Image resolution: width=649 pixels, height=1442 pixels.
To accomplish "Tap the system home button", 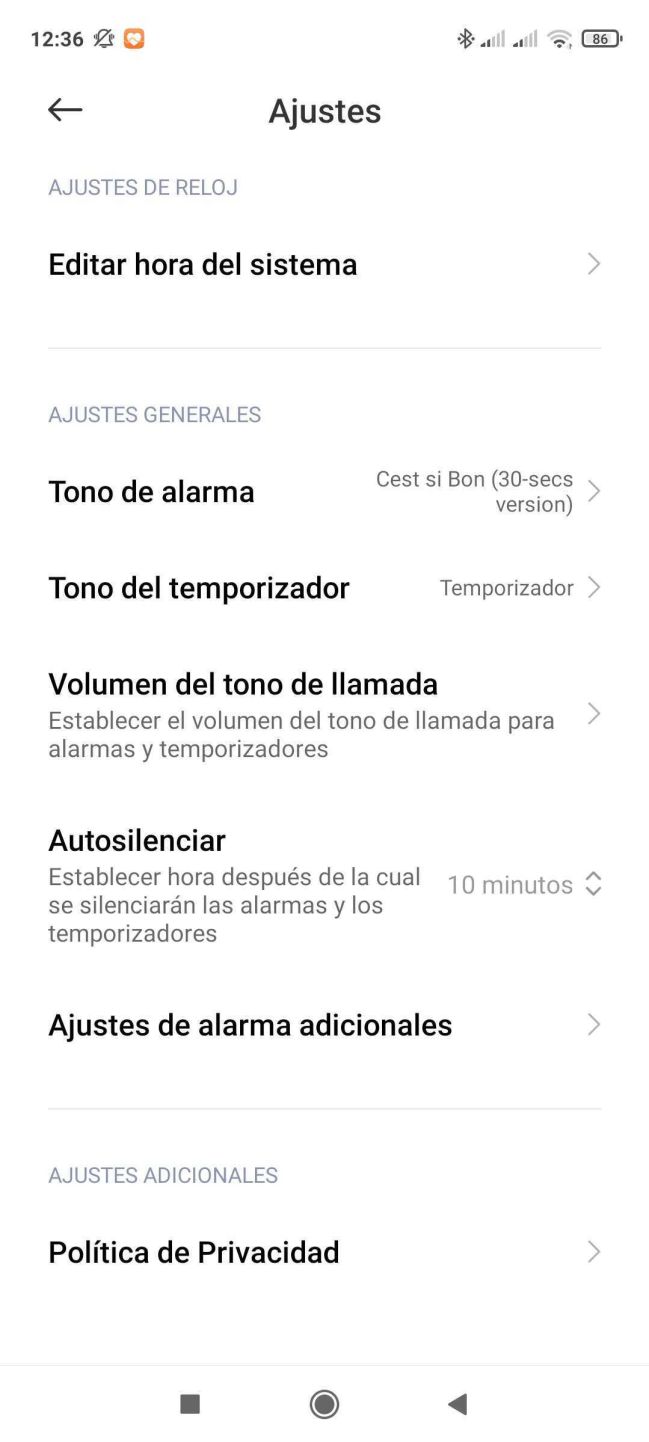I will [x=324, y=1404].
